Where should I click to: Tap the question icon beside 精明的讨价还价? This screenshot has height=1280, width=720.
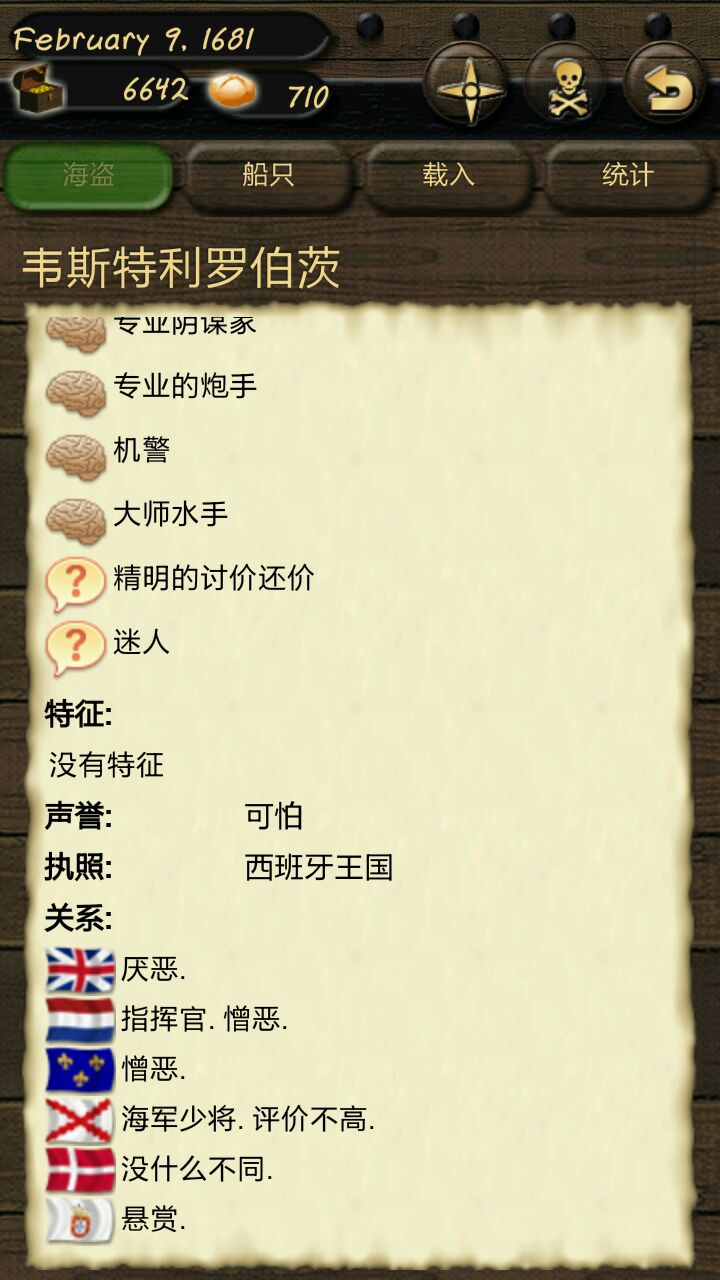tap(76, 583)
